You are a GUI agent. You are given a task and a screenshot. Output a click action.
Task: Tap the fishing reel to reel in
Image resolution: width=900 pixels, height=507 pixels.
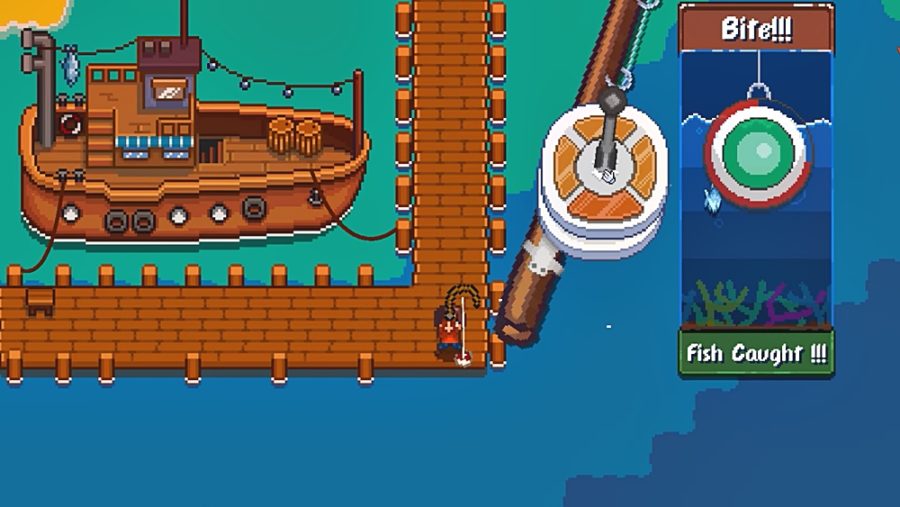604,167
